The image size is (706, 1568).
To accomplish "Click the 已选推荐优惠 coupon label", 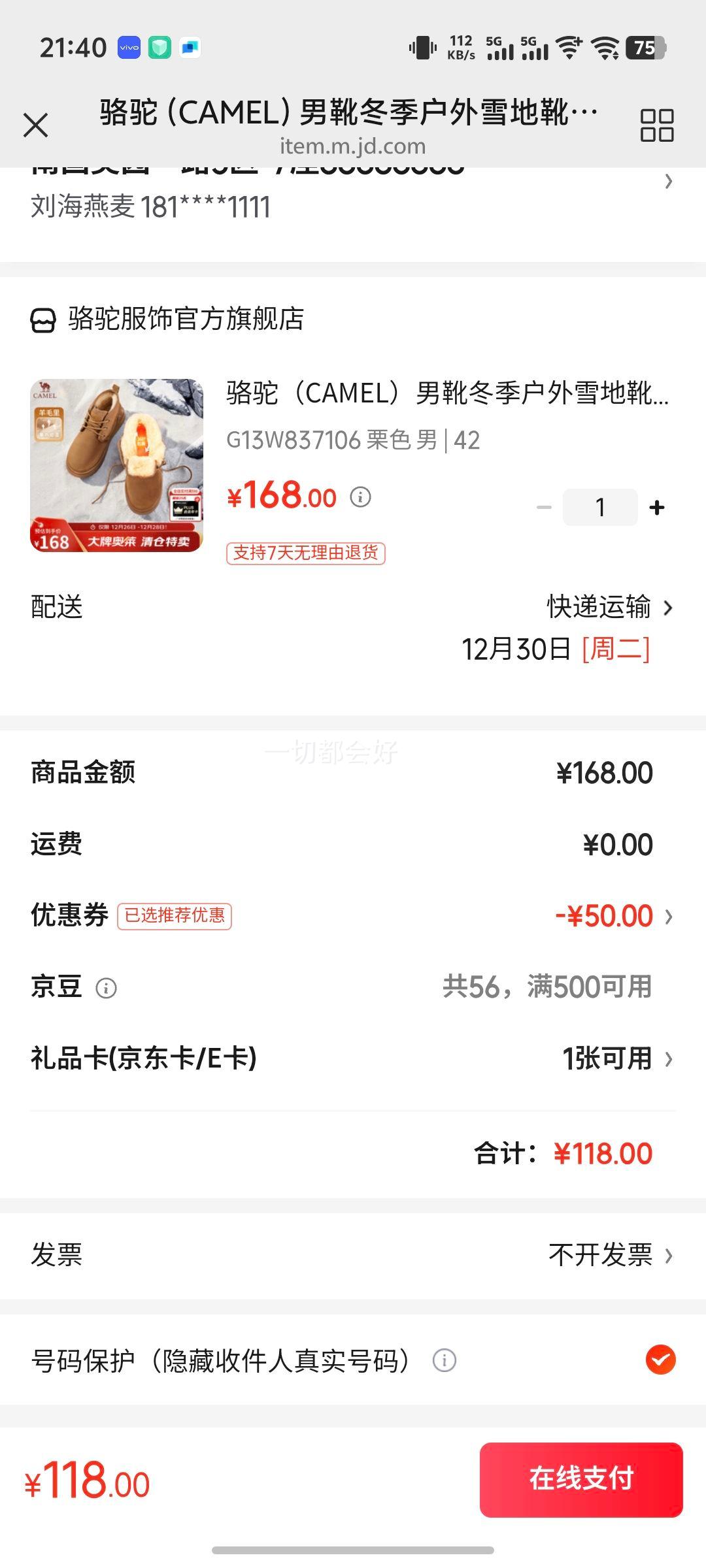I will click(174, 917).
